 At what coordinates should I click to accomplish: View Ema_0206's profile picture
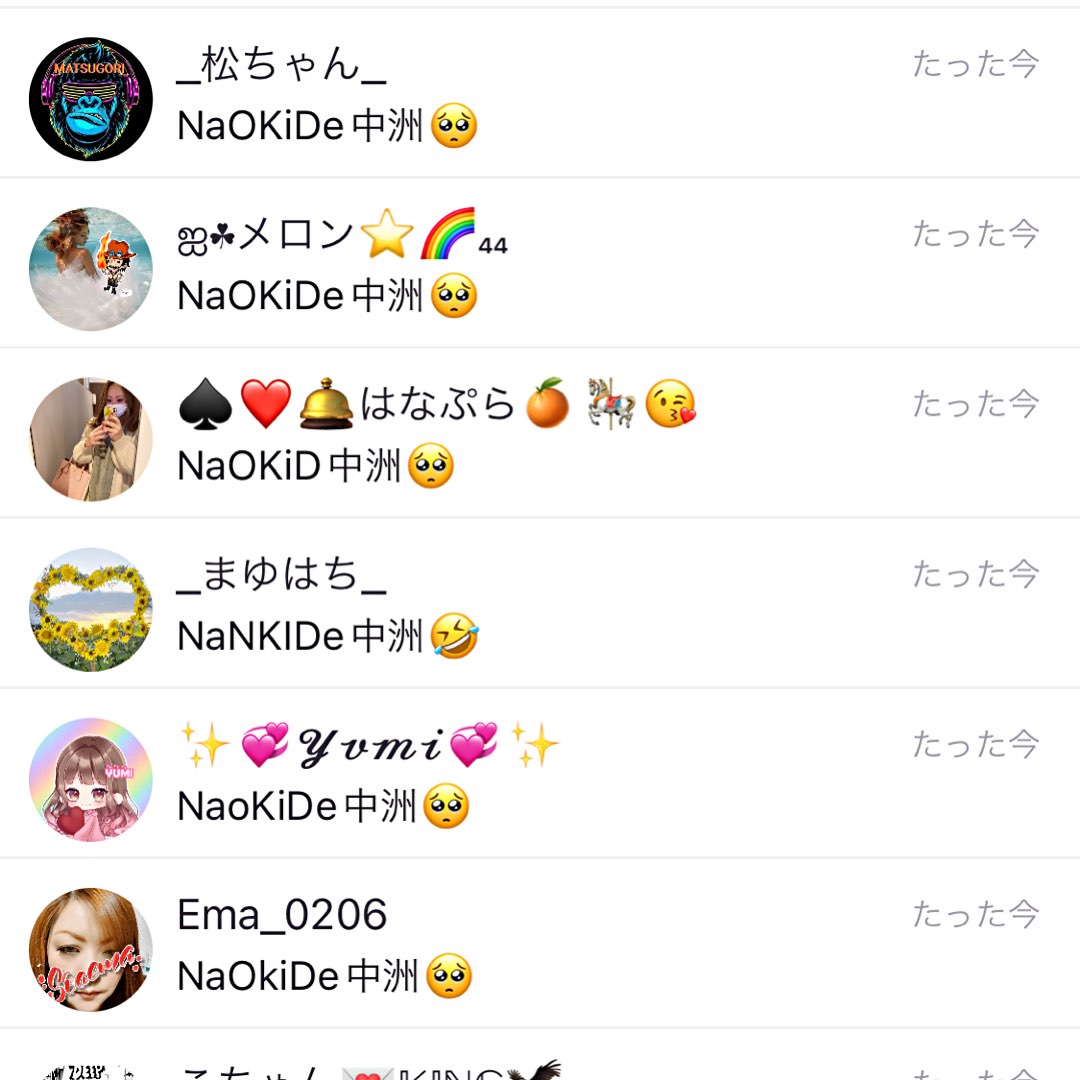click(91, 950)
